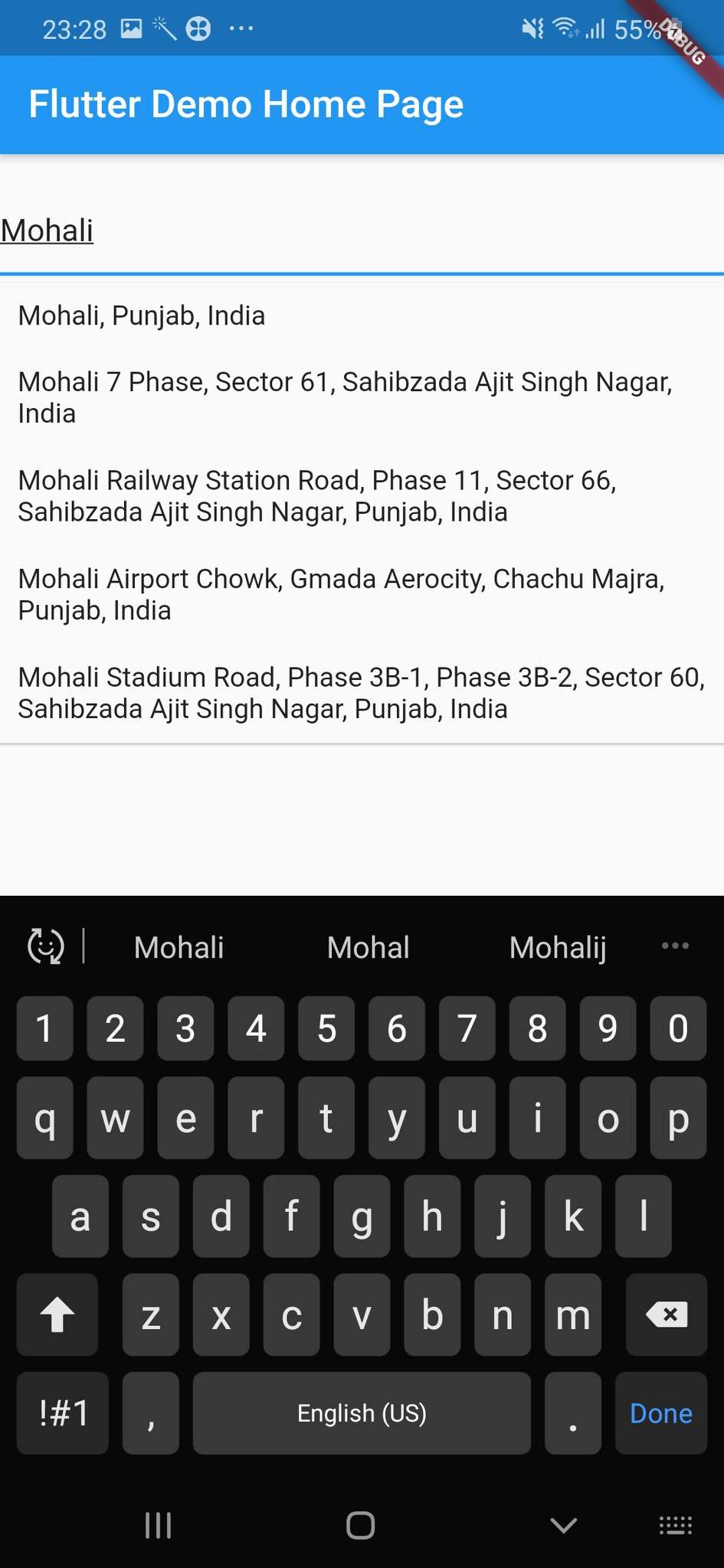This screenshot has height=1568, width=724.
Task: Switch keyboard to symbols with !#1 key
Action: (x=63, y=1413)
